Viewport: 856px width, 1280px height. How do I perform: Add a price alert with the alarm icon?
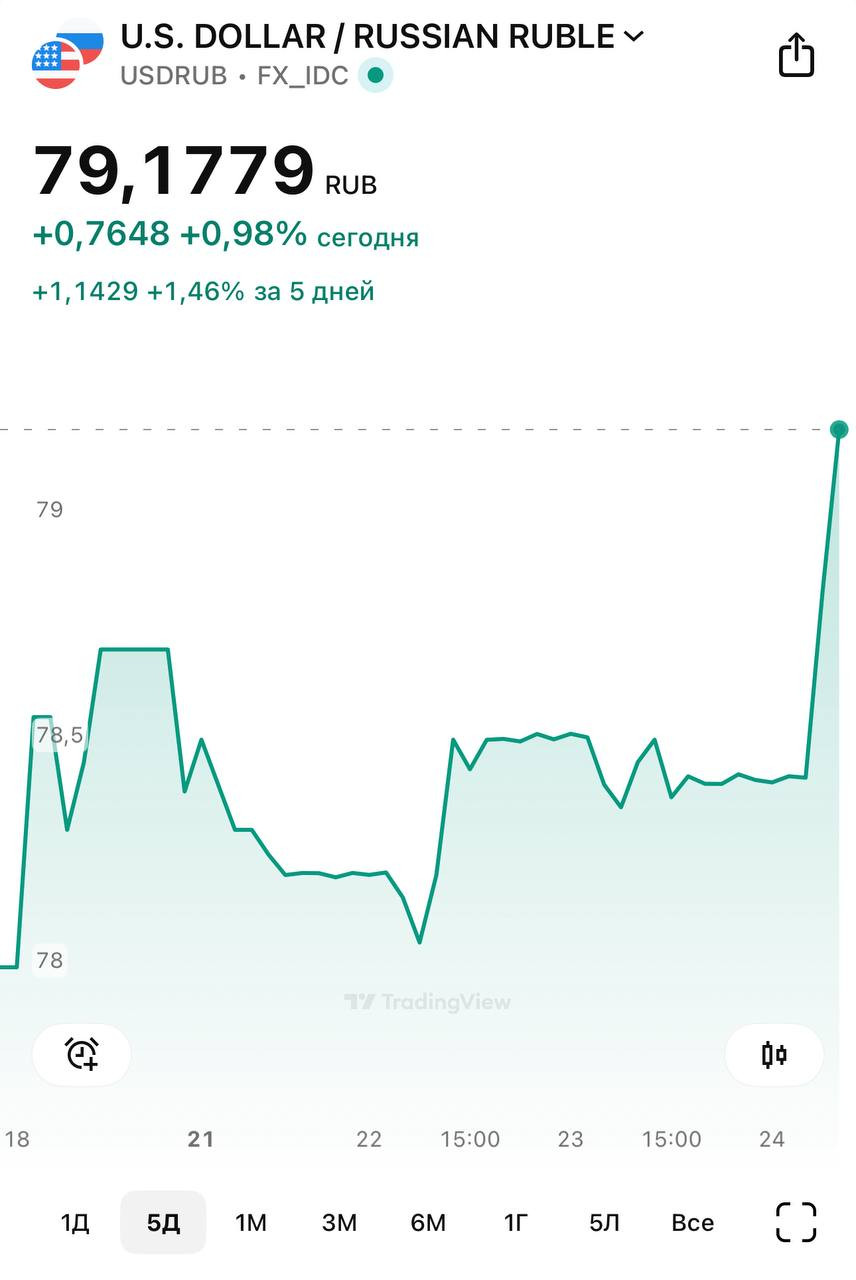pos(82,1054)
